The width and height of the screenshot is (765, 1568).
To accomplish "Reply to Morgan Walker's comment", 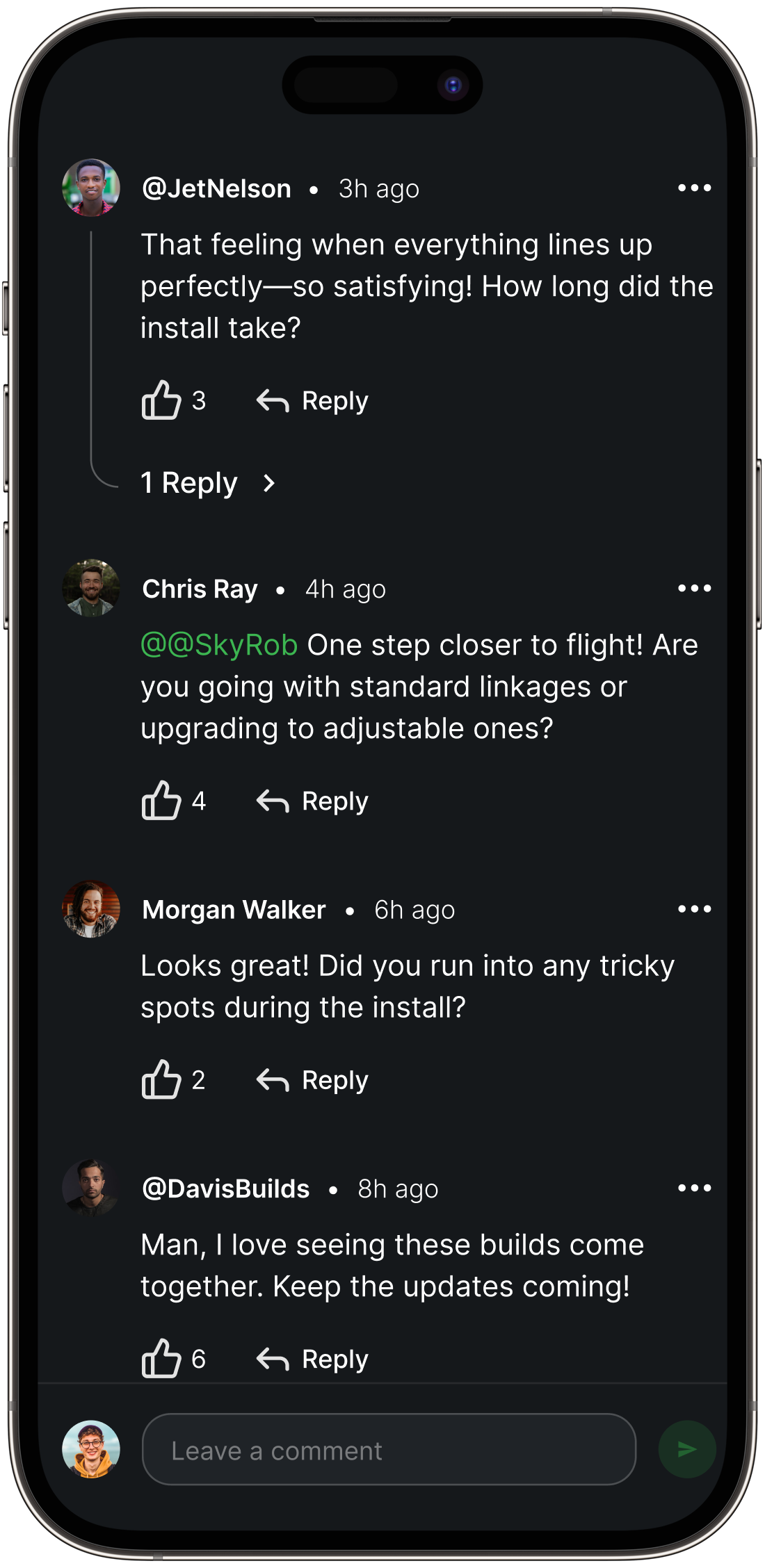I will click(x=313, y=1080).
